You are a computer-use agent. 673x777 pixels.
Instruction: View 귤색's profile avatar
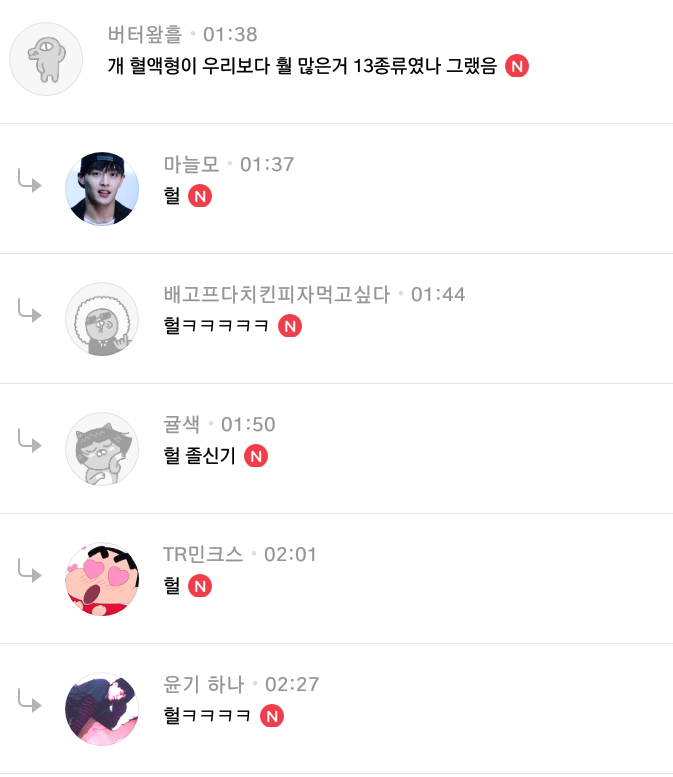[x=101, y=449]
